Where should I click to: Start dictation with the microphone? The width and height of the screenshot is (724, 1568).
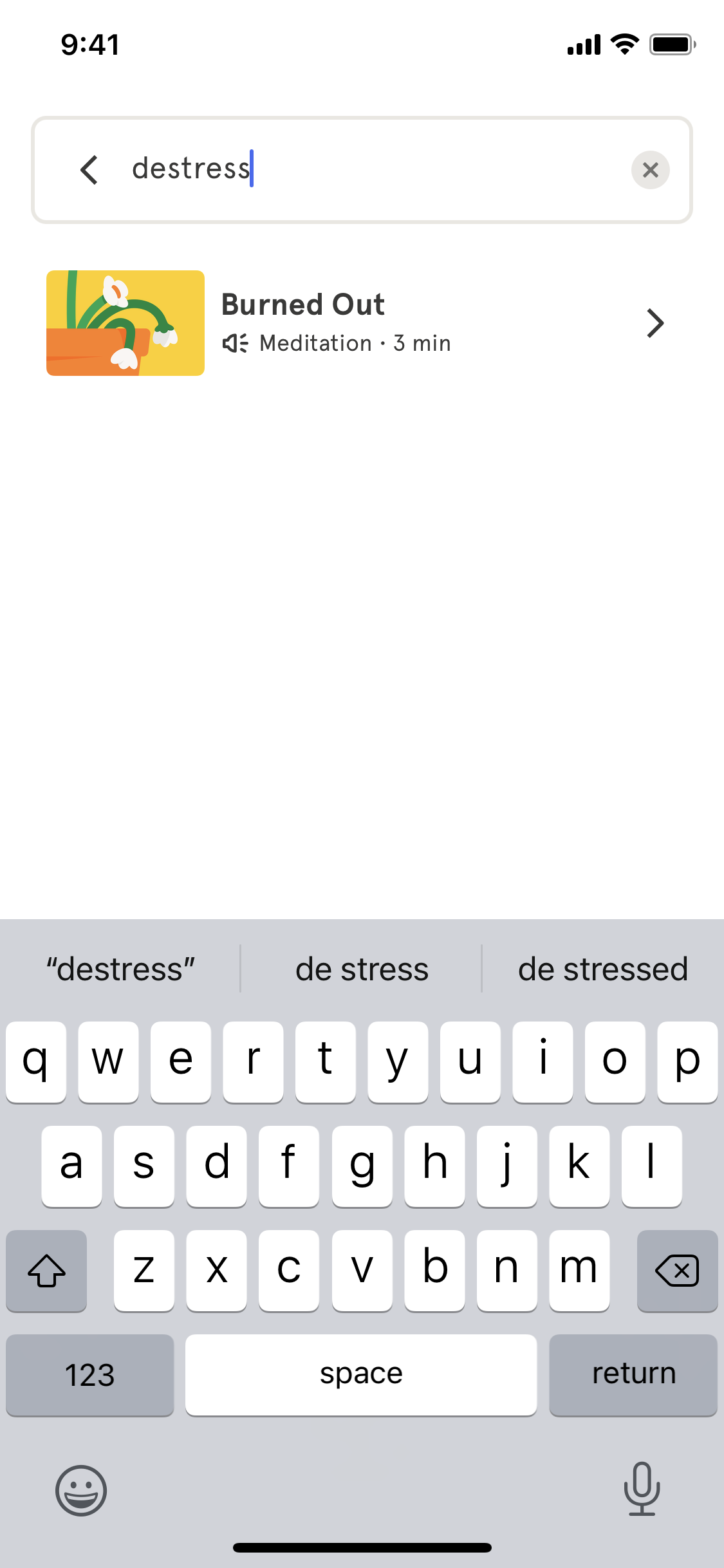tap(642, 1488)
